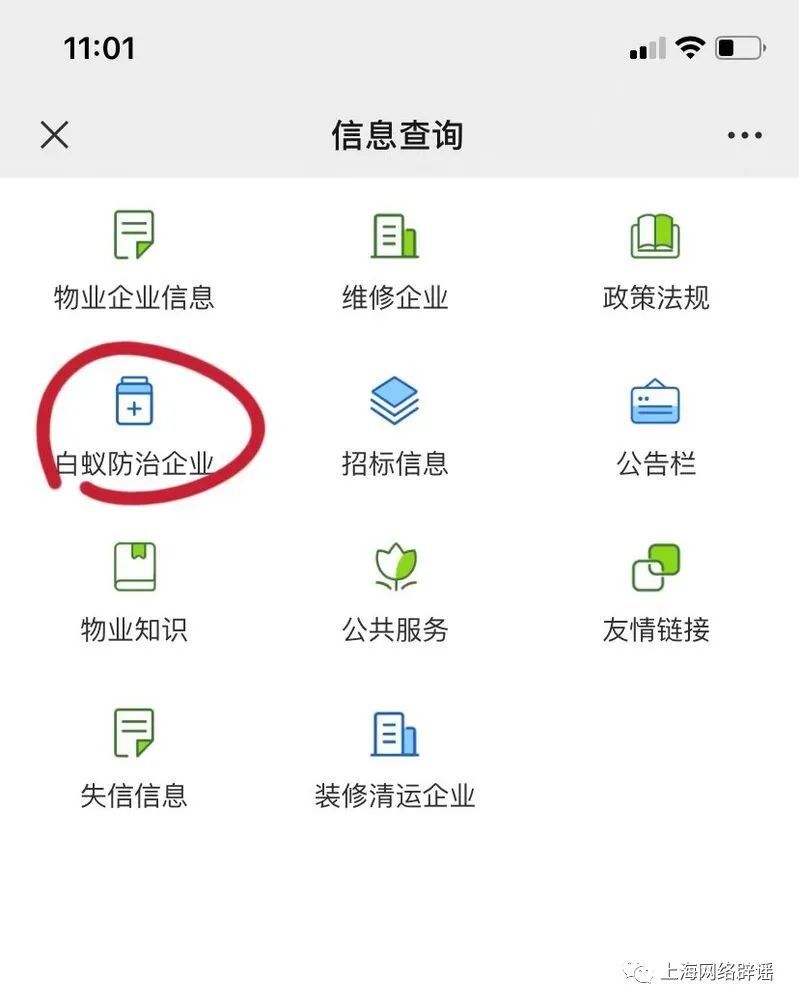This screenshot has height=1006, width=799.
Task: Tap 白蚁防治企业
Action: pyautogui.click(x=134, y=427)
